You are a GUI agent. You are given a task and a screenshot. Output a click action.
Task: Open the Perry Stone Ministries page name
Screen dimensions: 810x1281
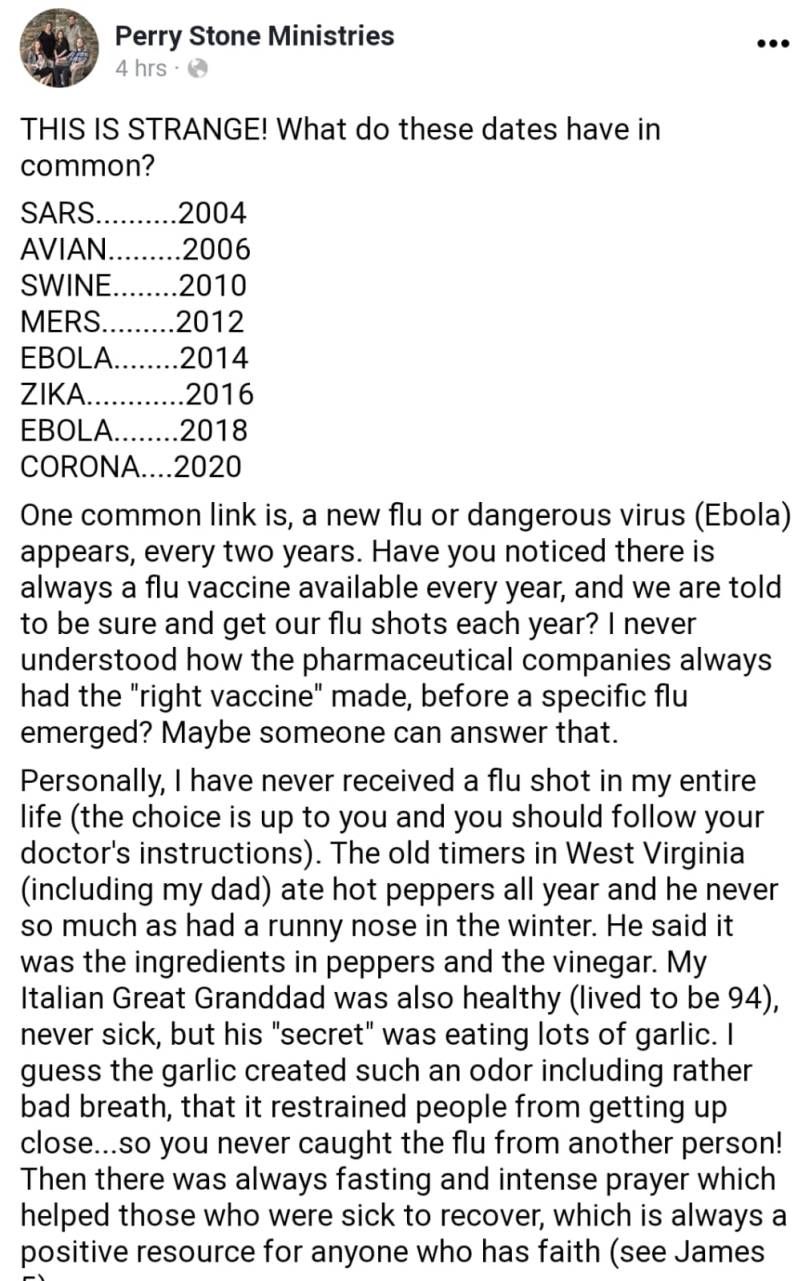[x=254, y=37]
